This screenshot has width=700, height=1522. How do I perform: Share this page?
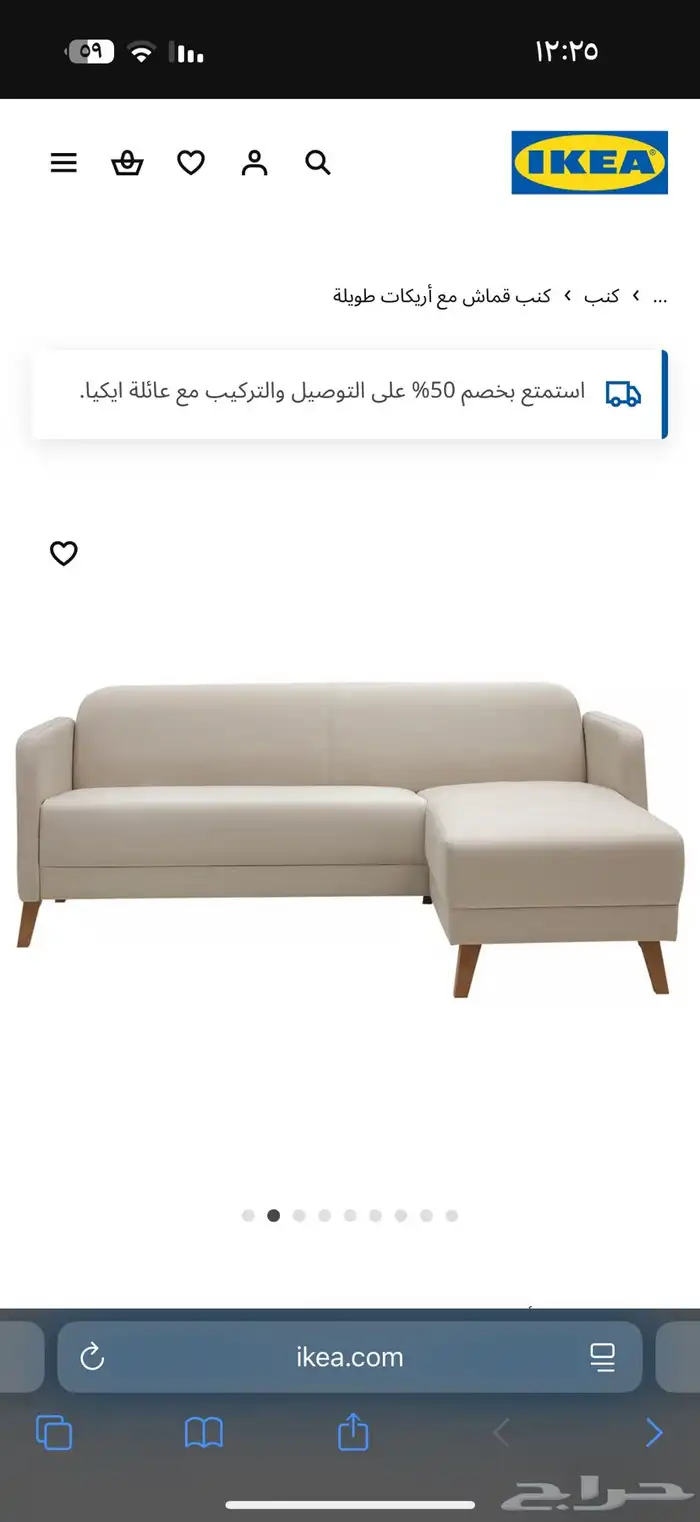tap(353, 1433)
